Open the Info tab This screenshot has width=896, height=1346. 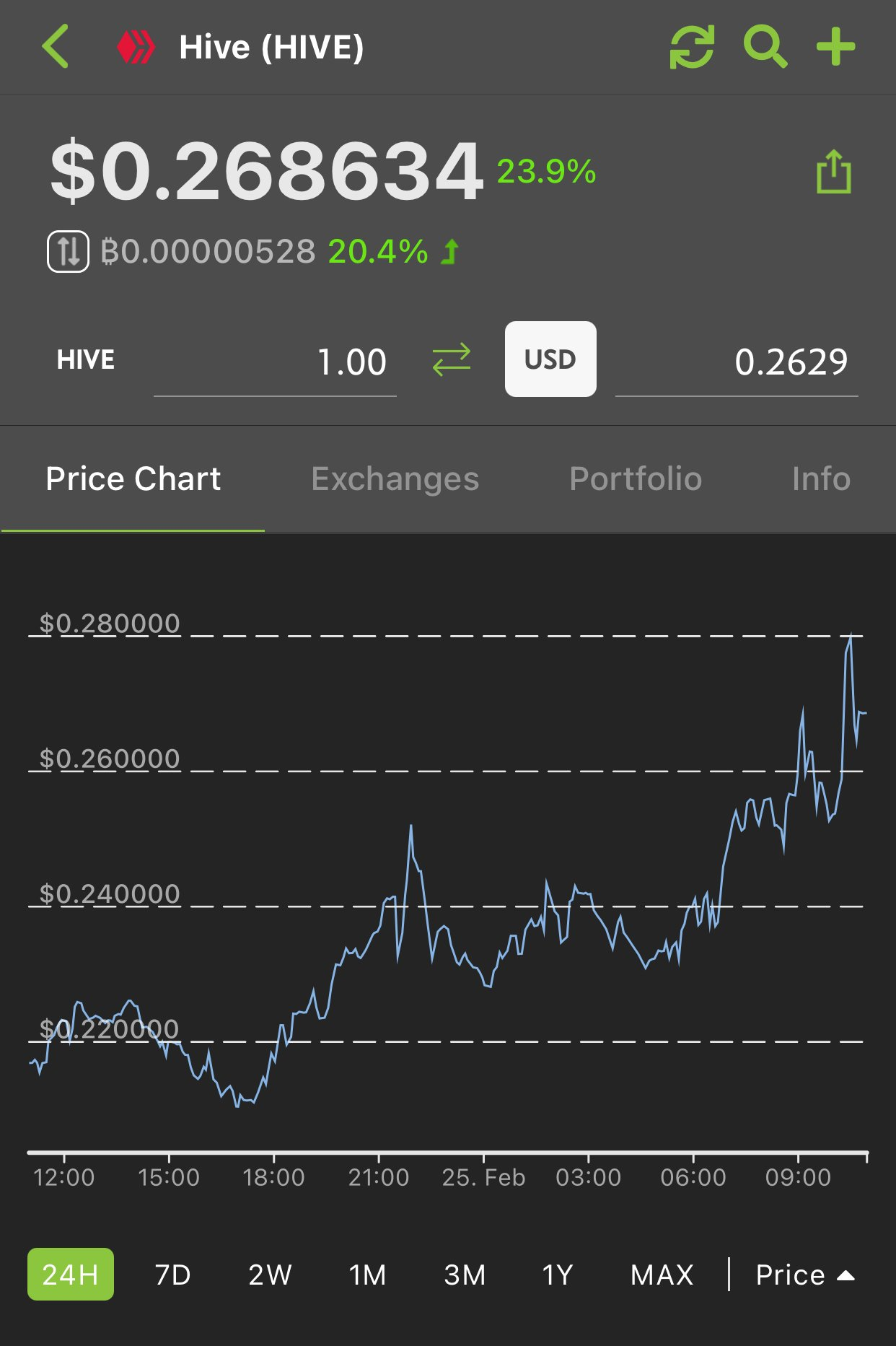[821, 478]
